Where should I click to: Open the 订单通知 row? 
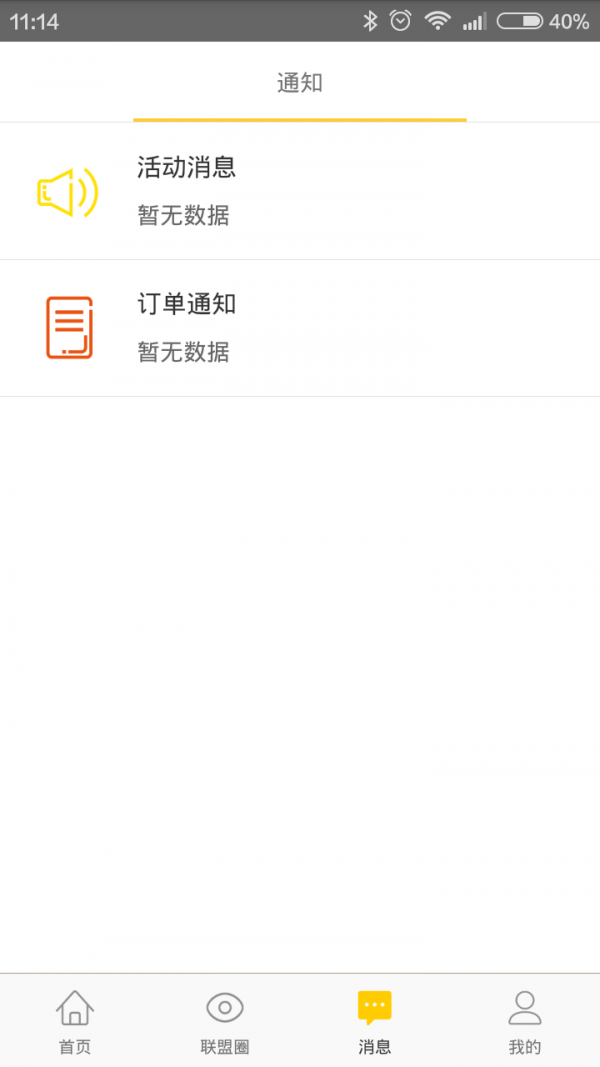300,328
